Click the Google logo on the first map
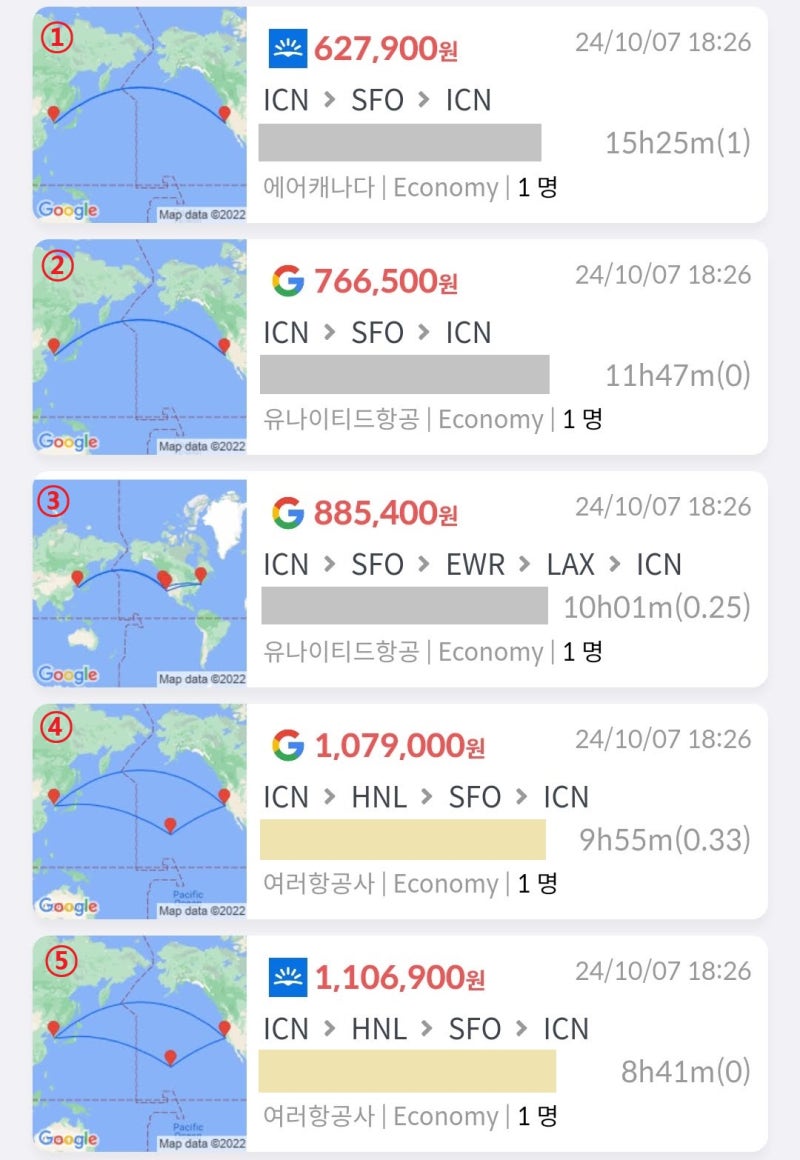The height and width of the screenshot is (1160, 800). tap(67, 209)
